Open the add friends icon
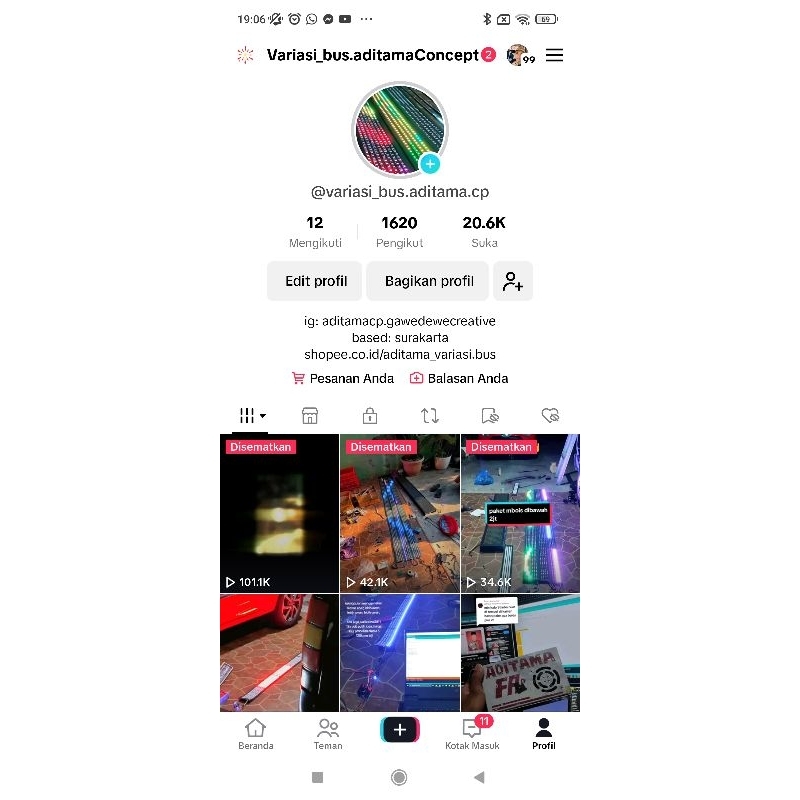This screenshot has height=800, width=800. pos(513,281)
